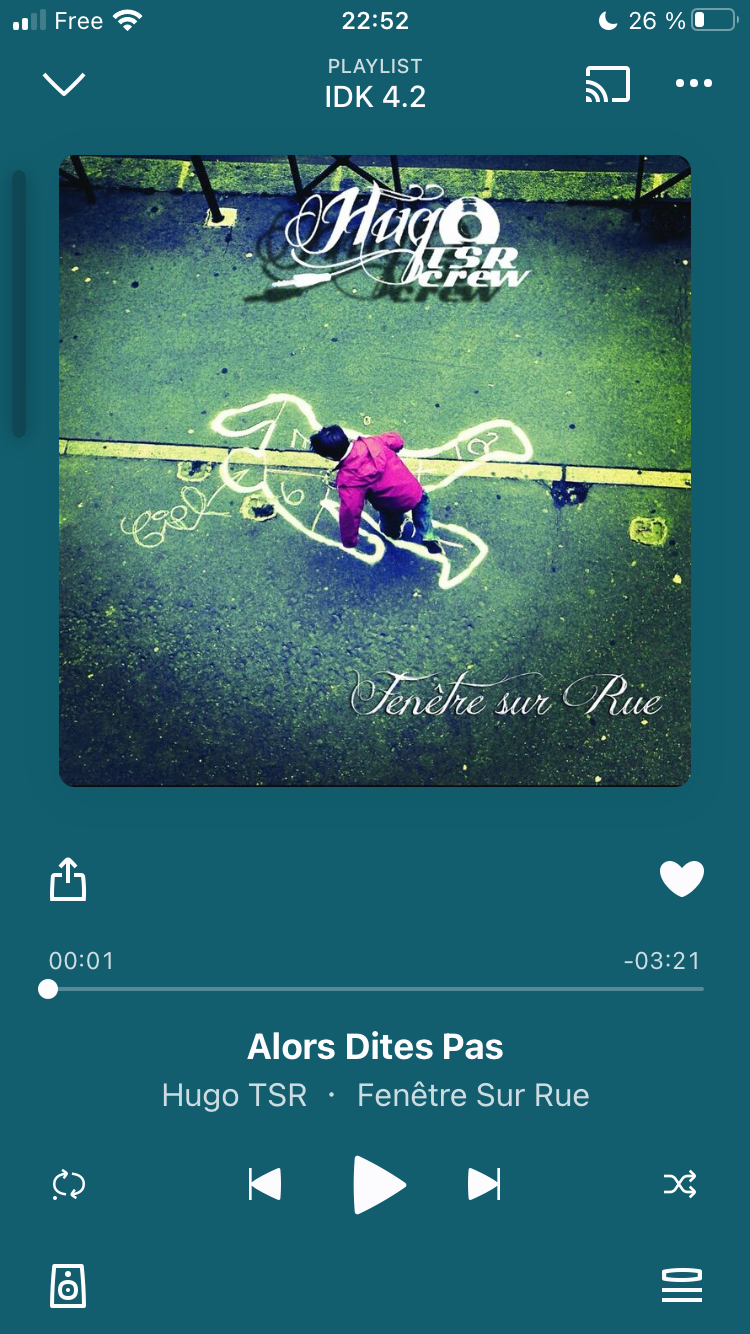Open the speaker audio output settings
750x1334 pixels.
(68, 1286)
